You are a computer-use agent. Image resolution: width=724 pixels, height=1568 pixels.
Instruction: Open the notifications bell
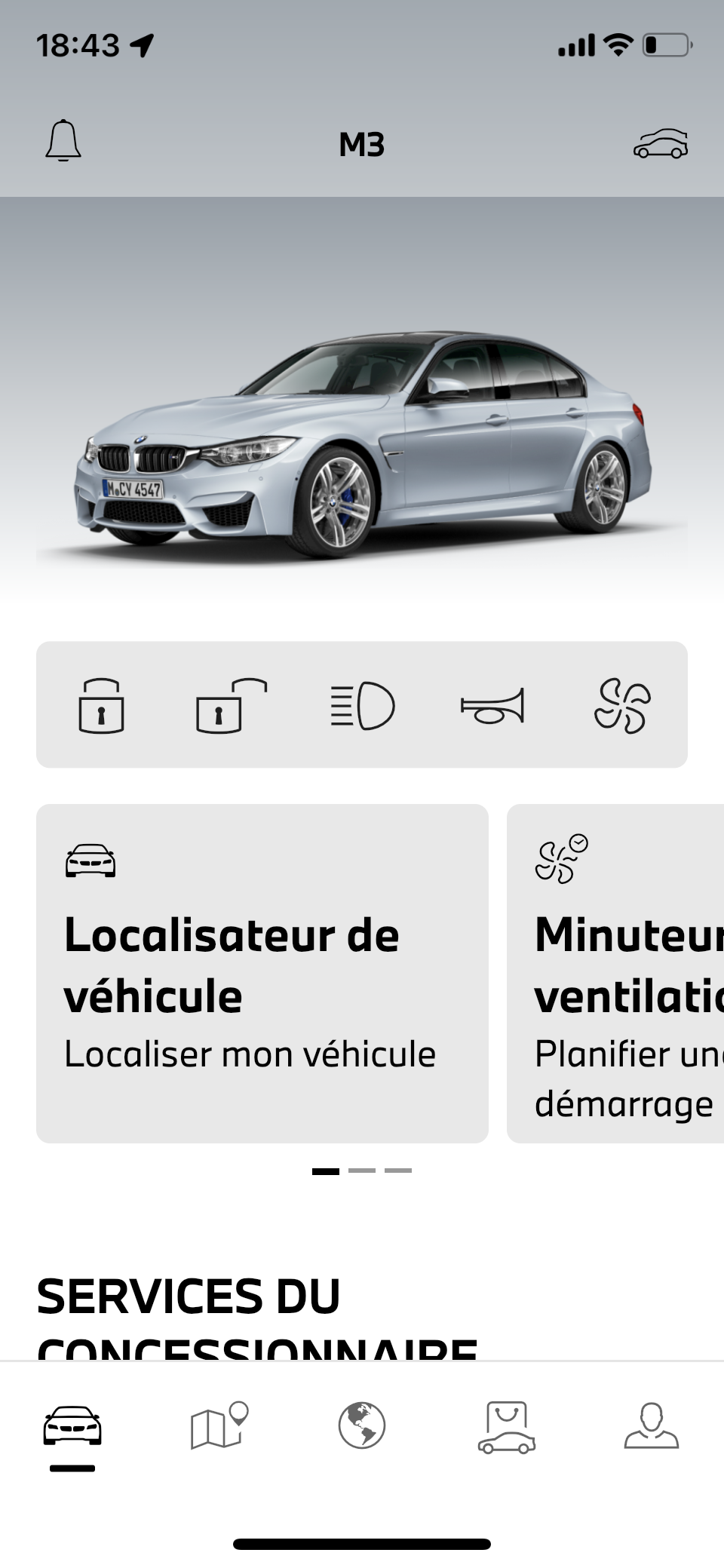point(63,140)
